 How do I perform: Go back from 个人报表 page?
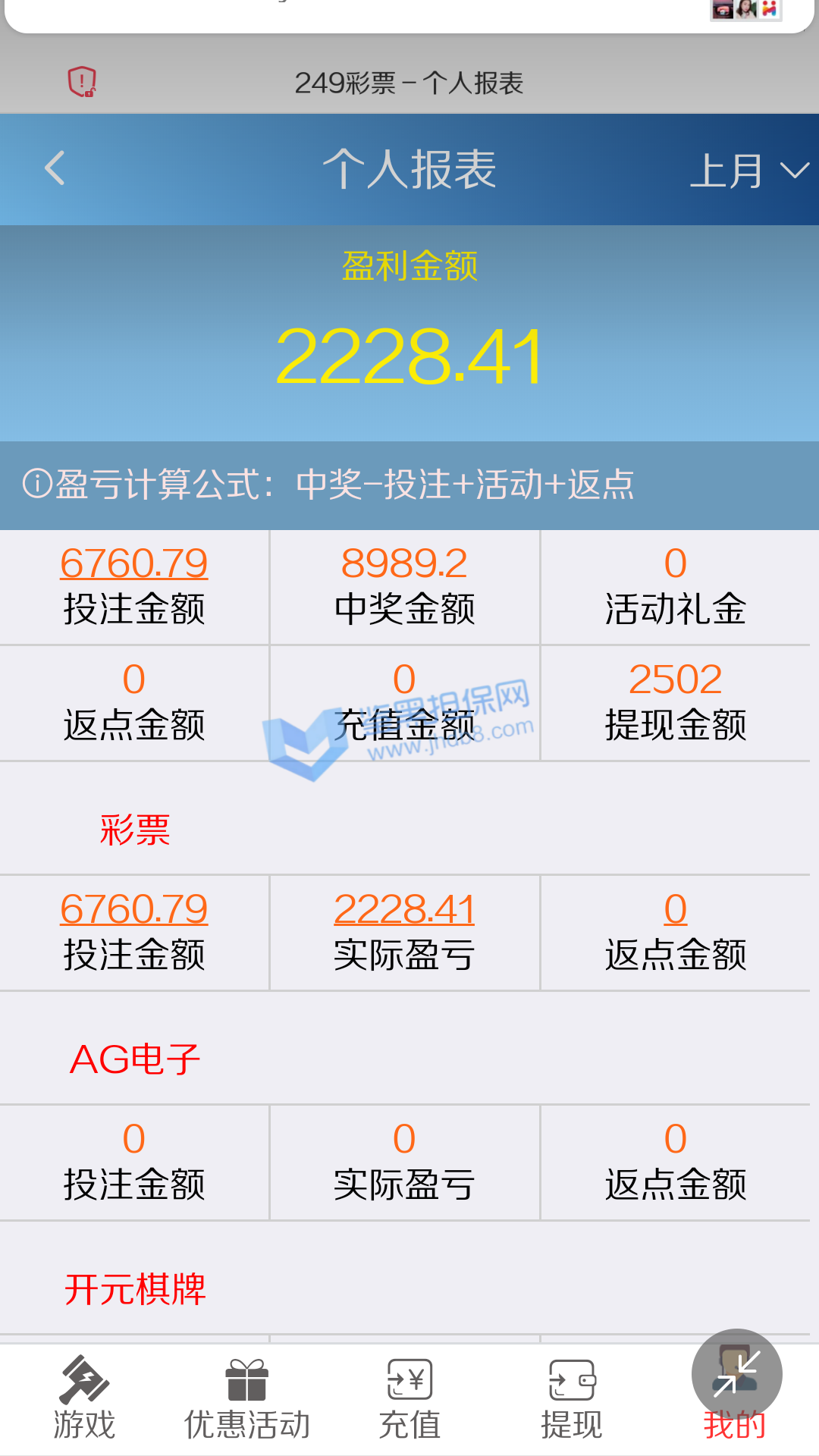pyautogui.click(x=55, y=168)
